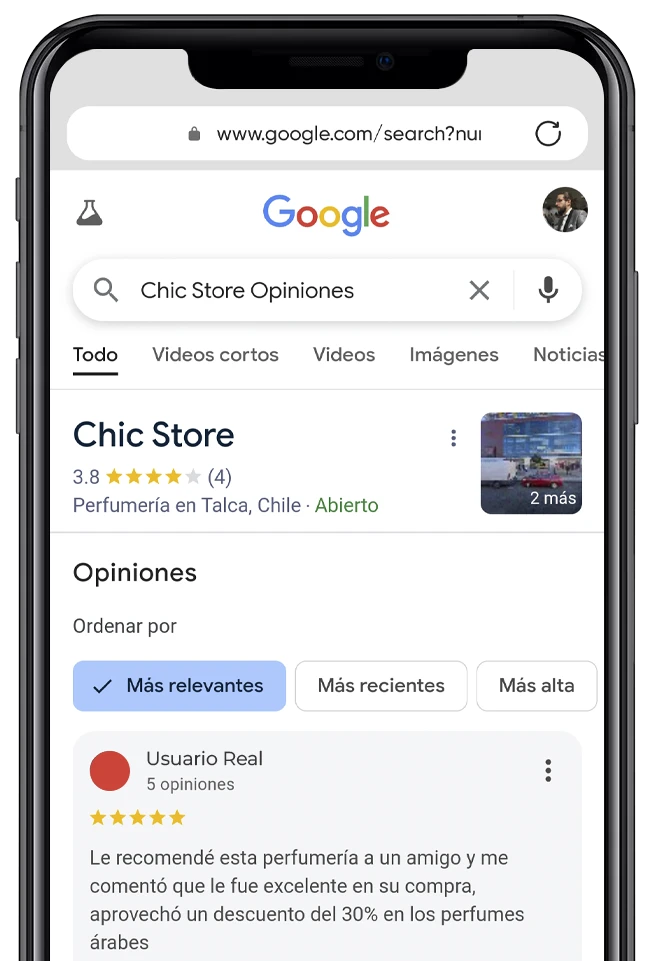Open Usuario Real's reviewer profile
Screen dimensions: 652x961
pyautogui.click(x=204, y=759)
